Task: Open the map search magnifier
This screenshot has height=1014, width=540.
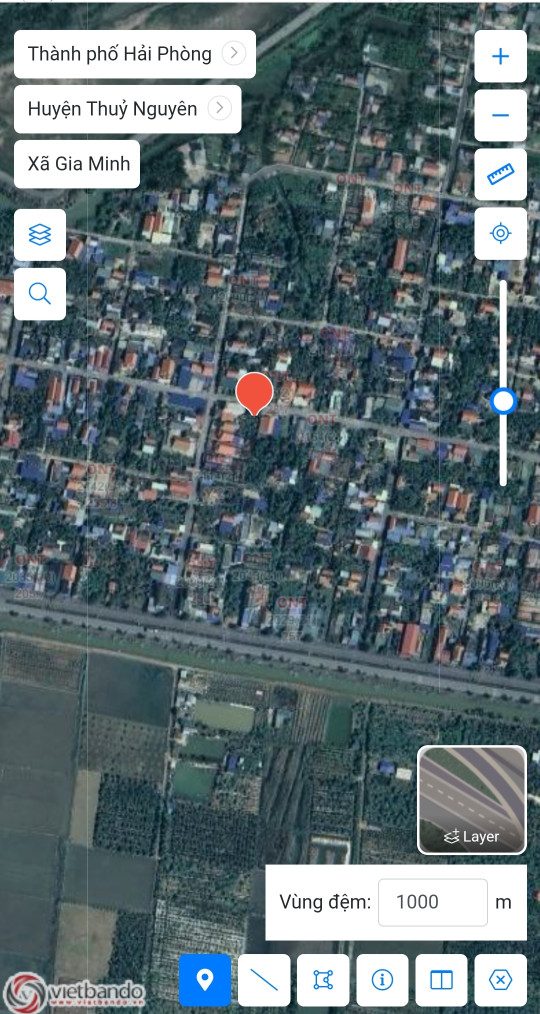Action: (x=40, y=294)
